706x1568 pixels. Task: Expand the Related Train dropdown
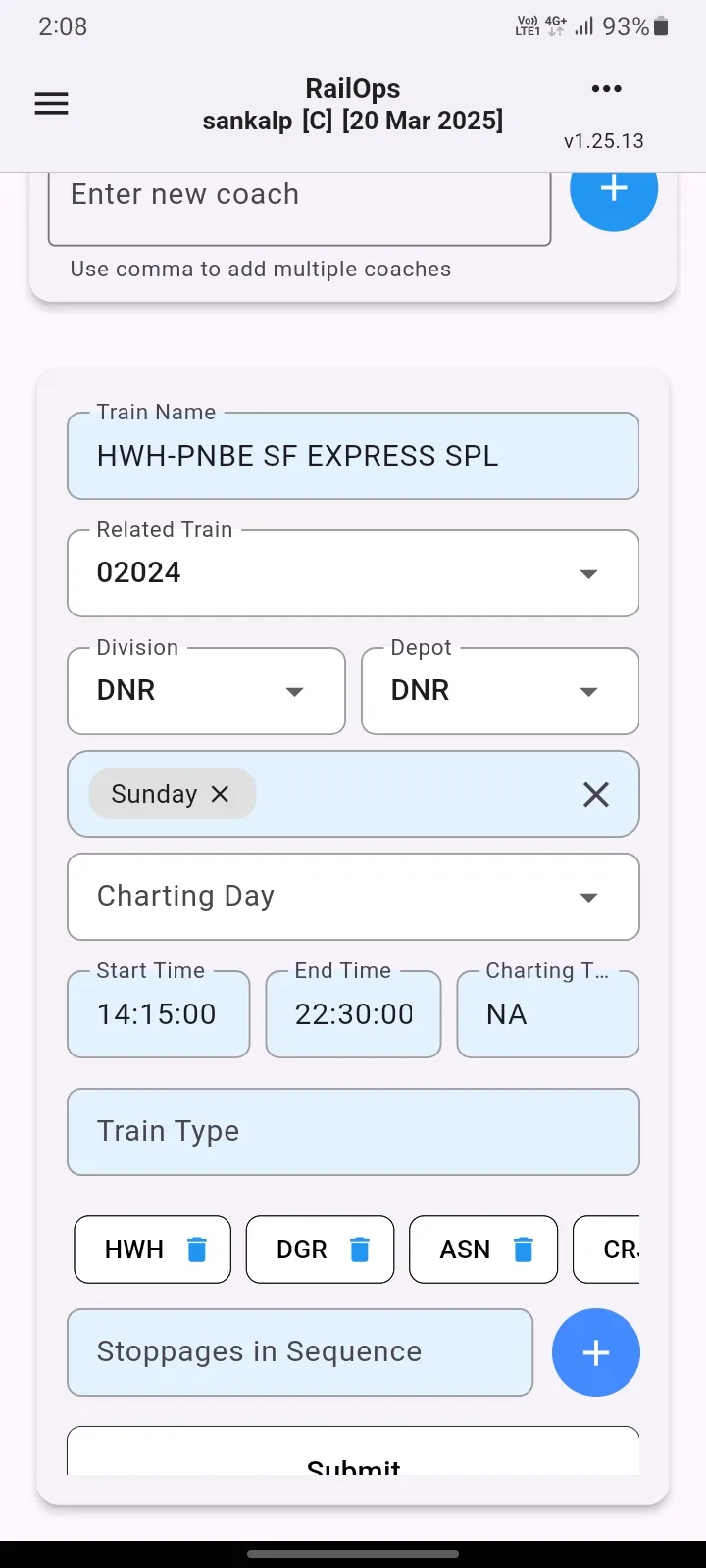click(x=353, y=573)
